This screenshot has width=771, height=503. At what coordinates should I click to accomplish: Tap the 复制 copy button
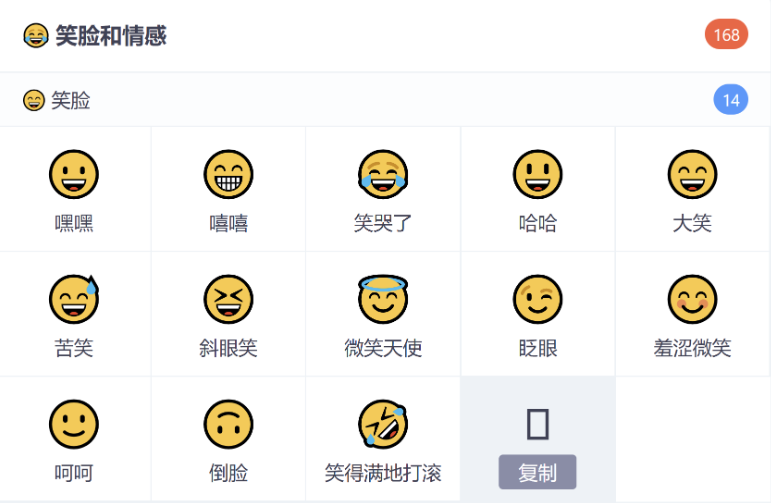coord(537,472)
